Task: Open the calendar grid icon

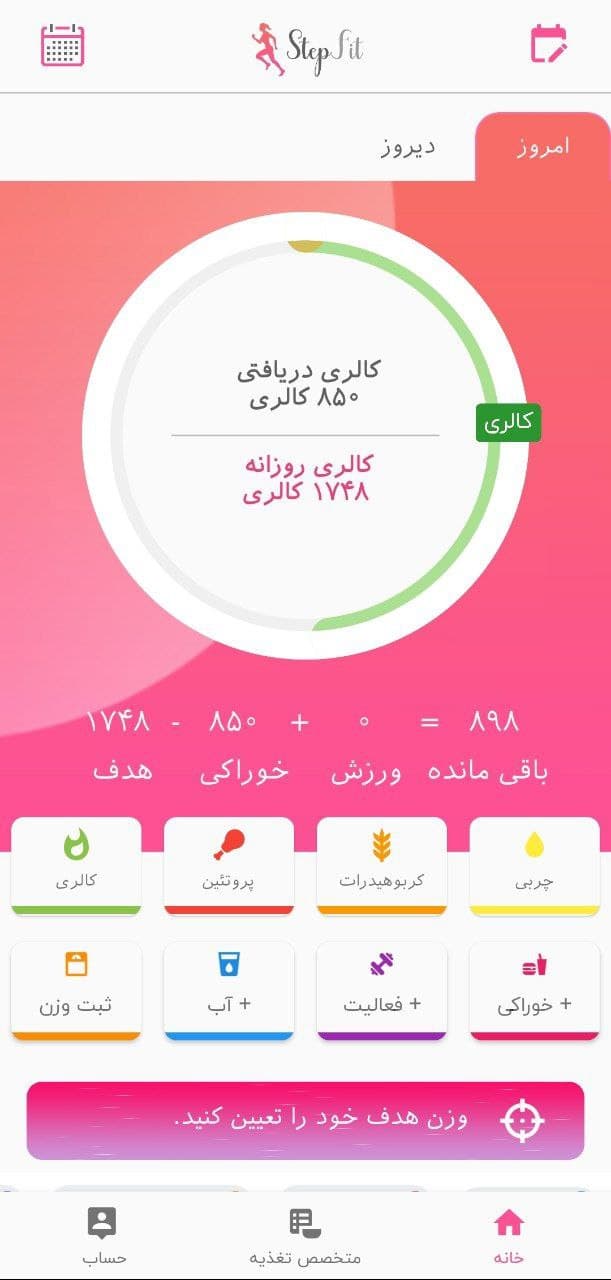Action: 62,45
